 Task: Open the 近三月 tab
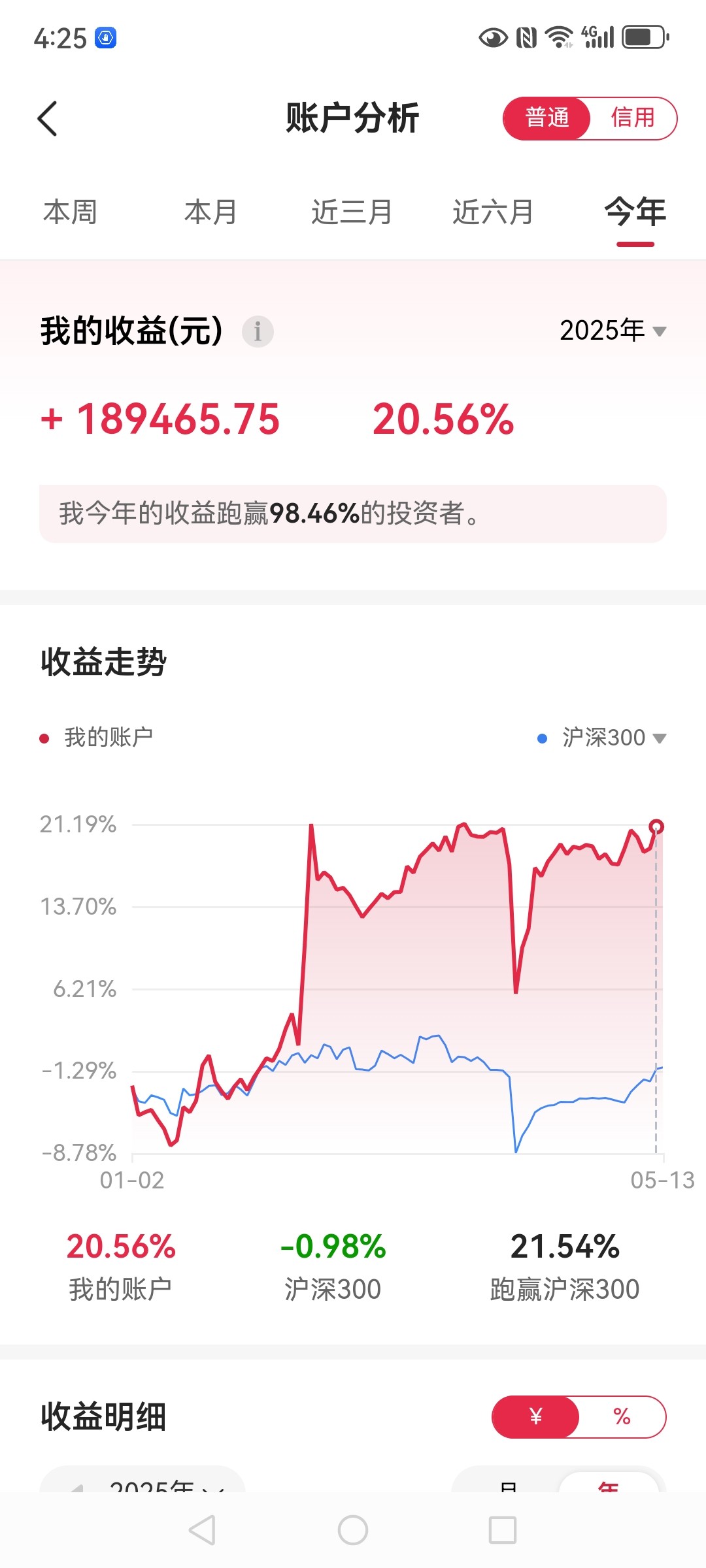[x=352, y=212]
